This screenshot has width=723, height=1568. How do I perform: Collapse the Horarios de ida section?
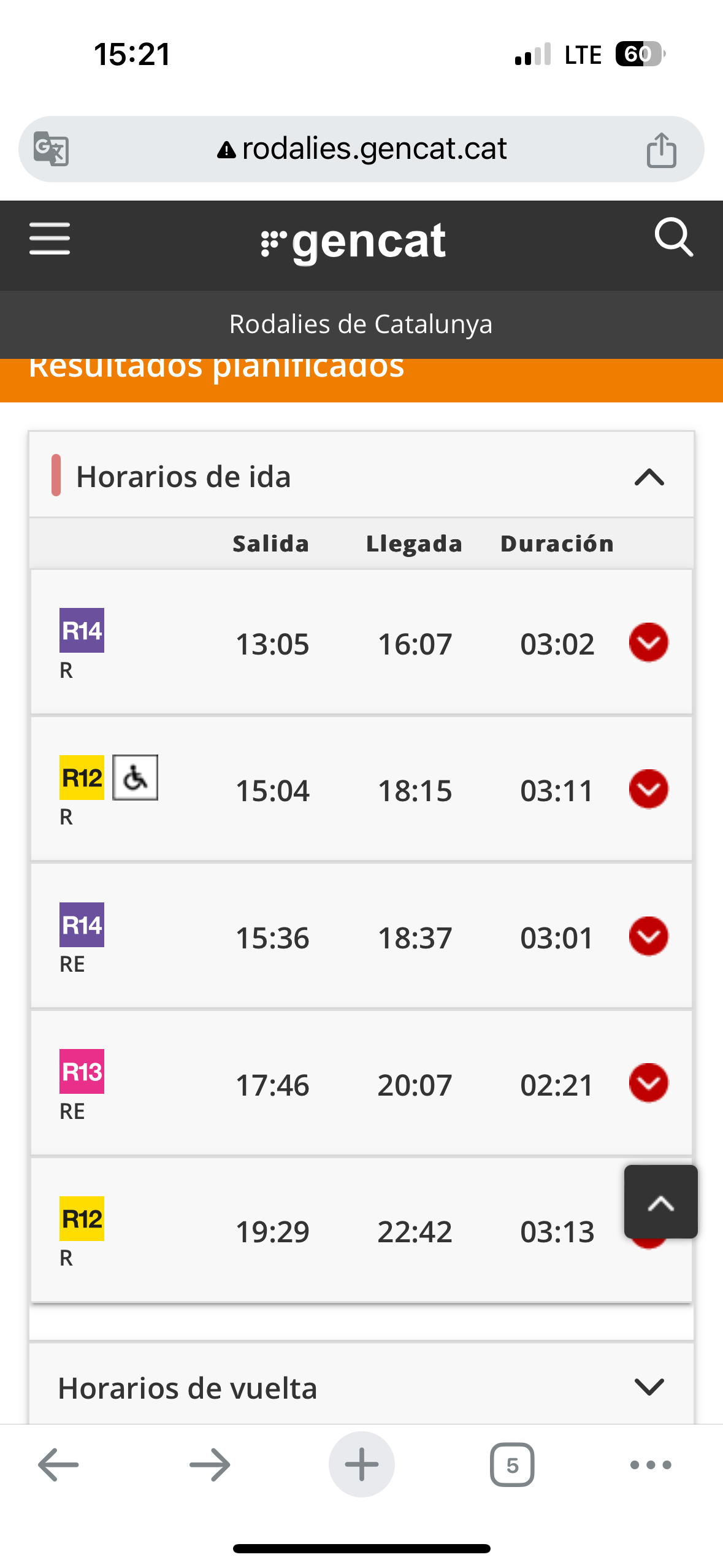click(x=649, y=477)
